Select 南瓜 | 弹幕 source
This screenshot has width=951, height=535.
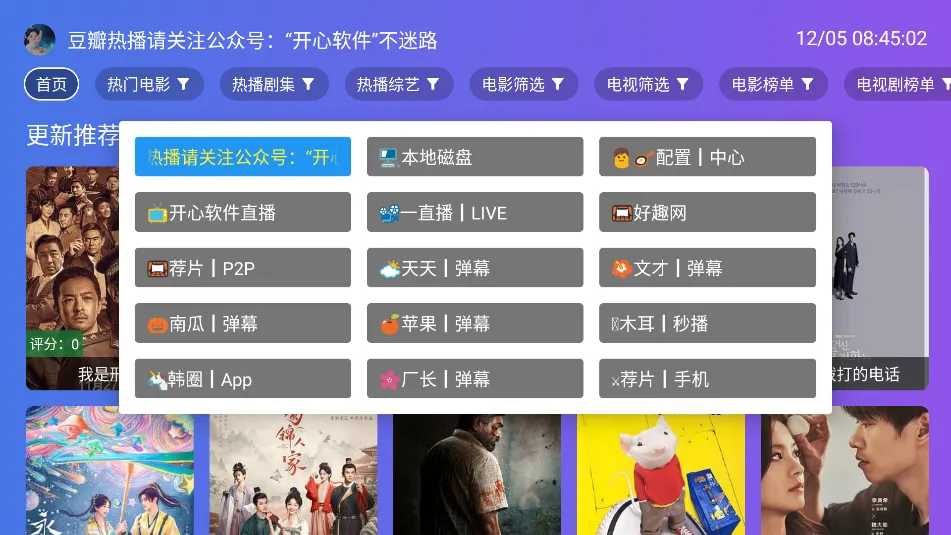[x=243, y=323]
